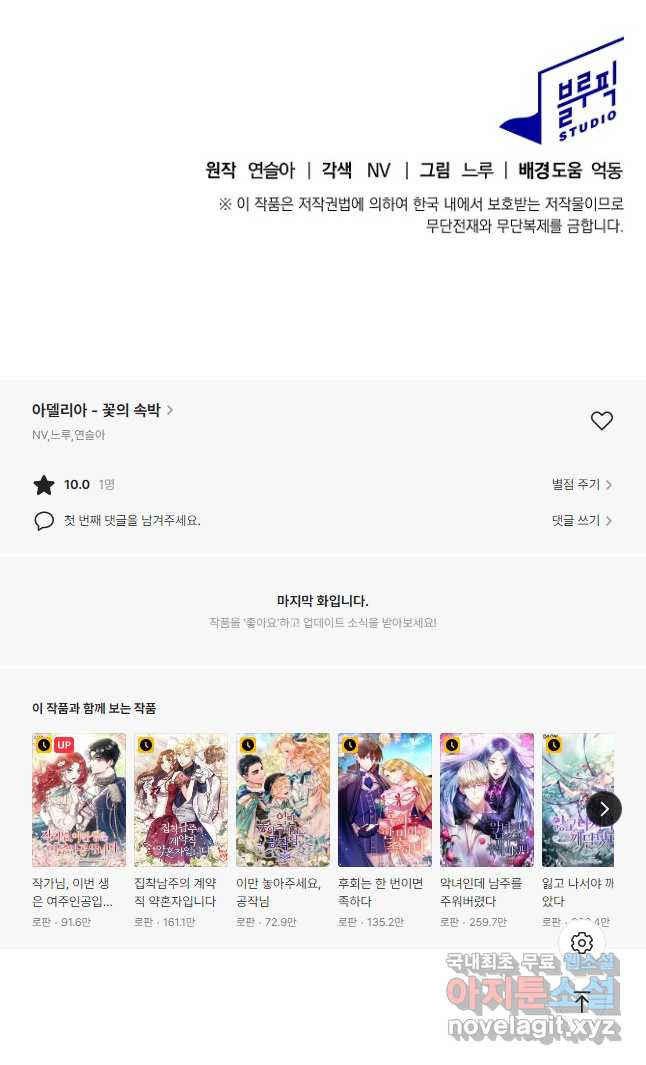Image resolution: width=646 pixels, height=1065 pixels.
Task: Show next recommended titles with the arrow
Action: (x=603, y=809)
